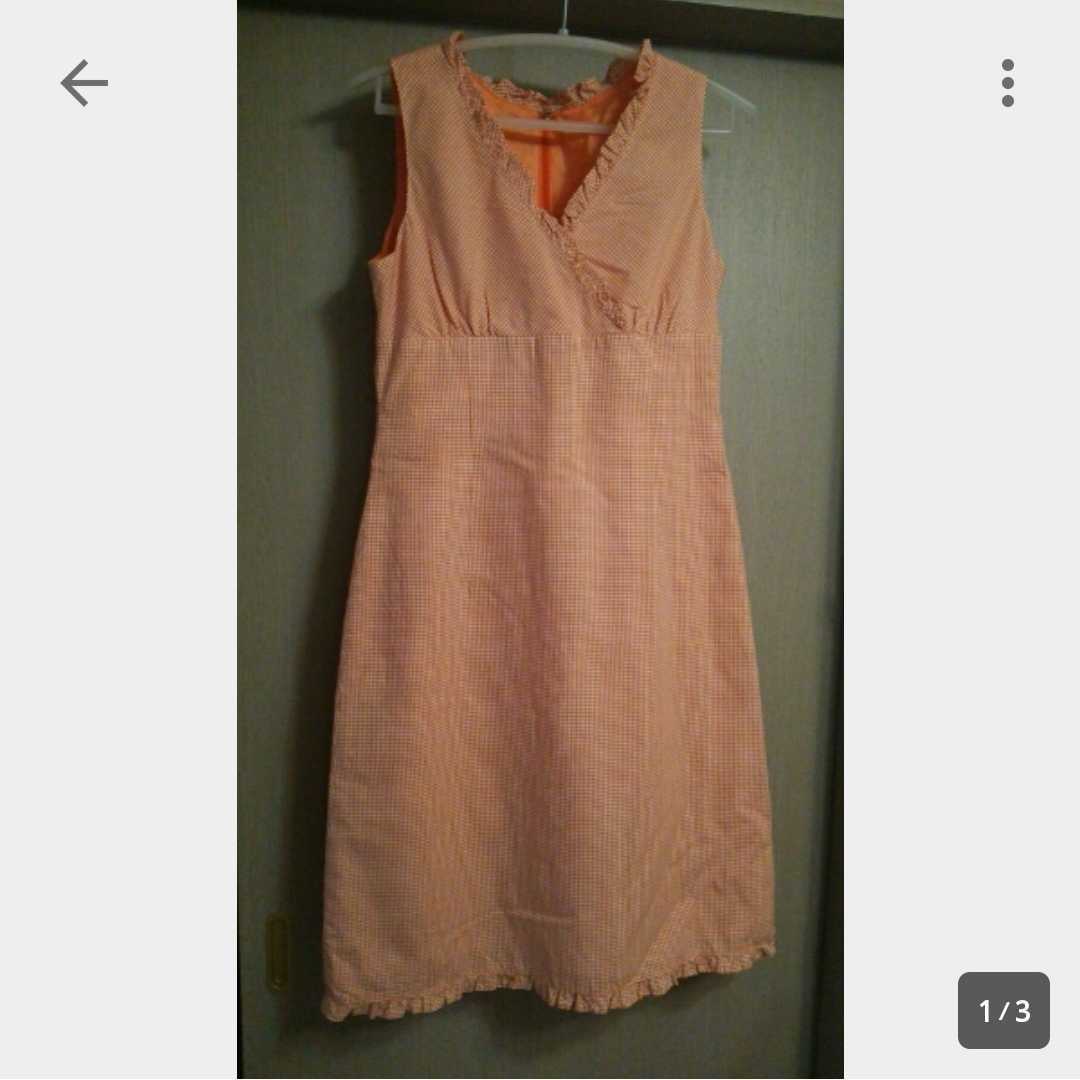
Task: Open the three-dot overflow menu
Action: coord(1007,83)
